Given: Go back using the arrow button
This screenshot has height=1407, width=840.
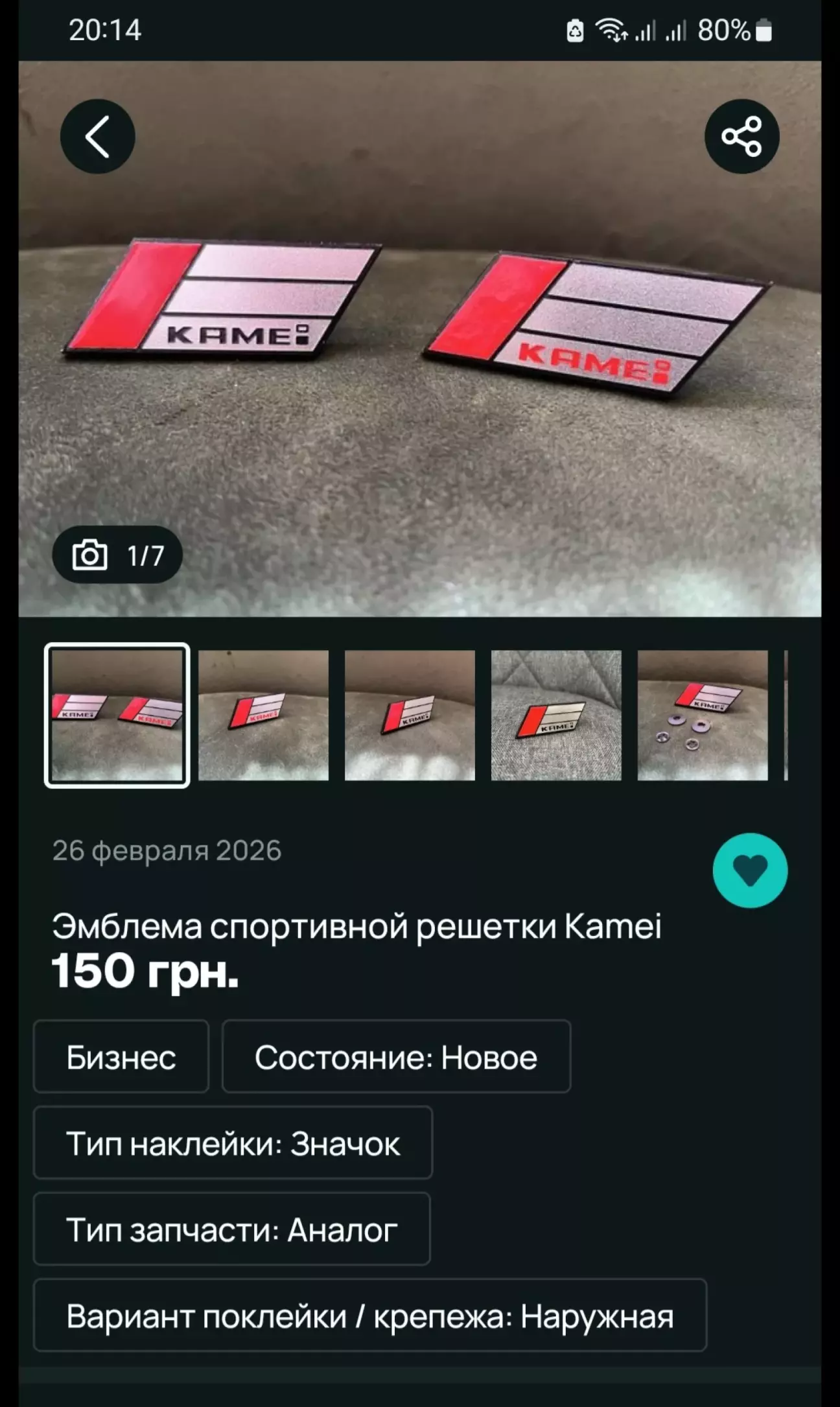Looking at the screenshot, I should tap(97, 136).
